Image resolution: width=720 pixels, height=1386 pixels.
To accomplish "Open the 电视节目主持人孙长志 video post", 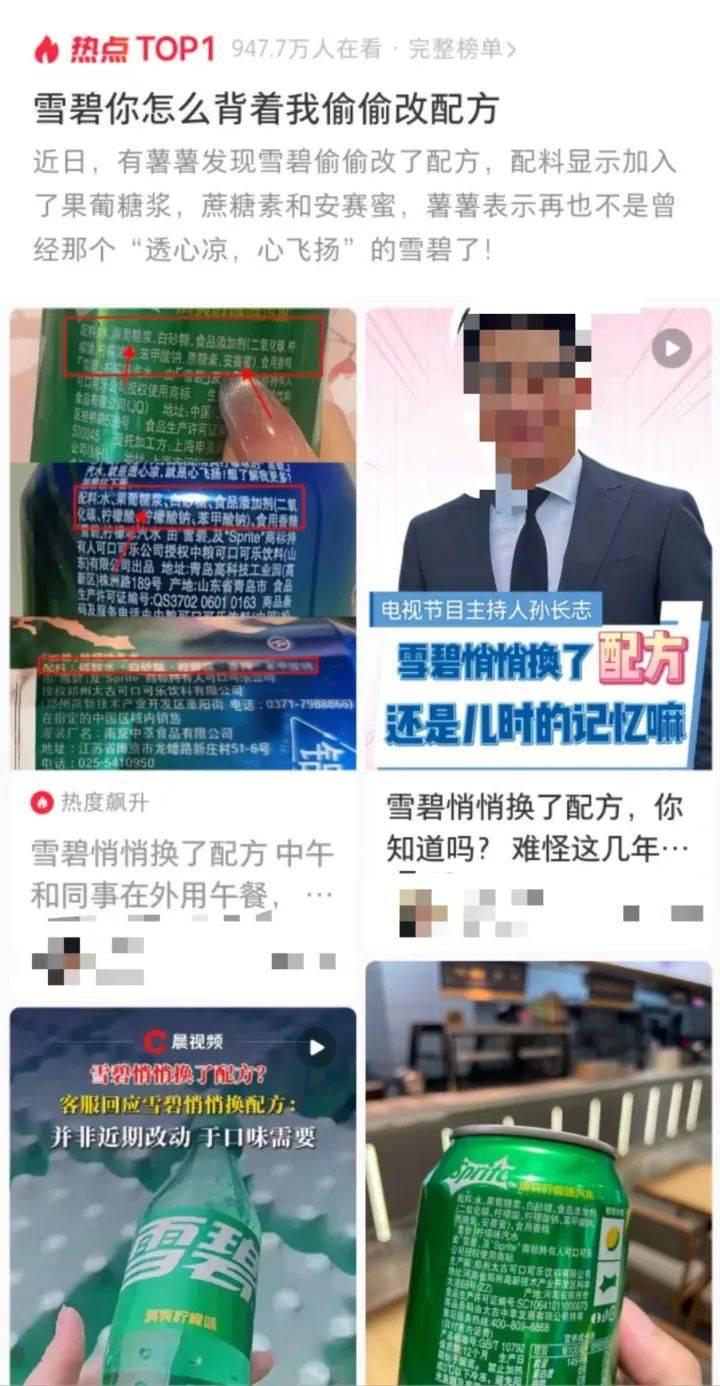I will pos(538,538).
